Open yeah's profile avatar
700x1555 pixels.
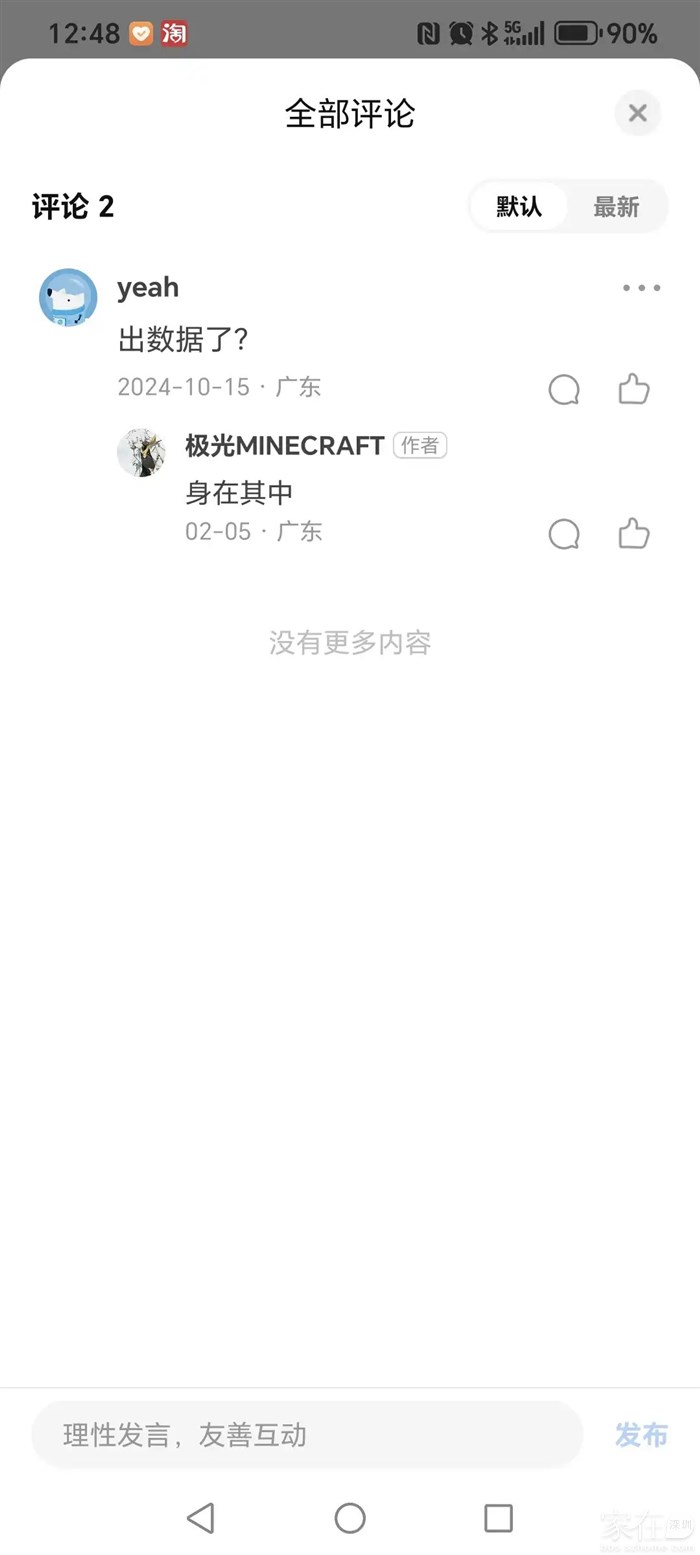point(68,297)
